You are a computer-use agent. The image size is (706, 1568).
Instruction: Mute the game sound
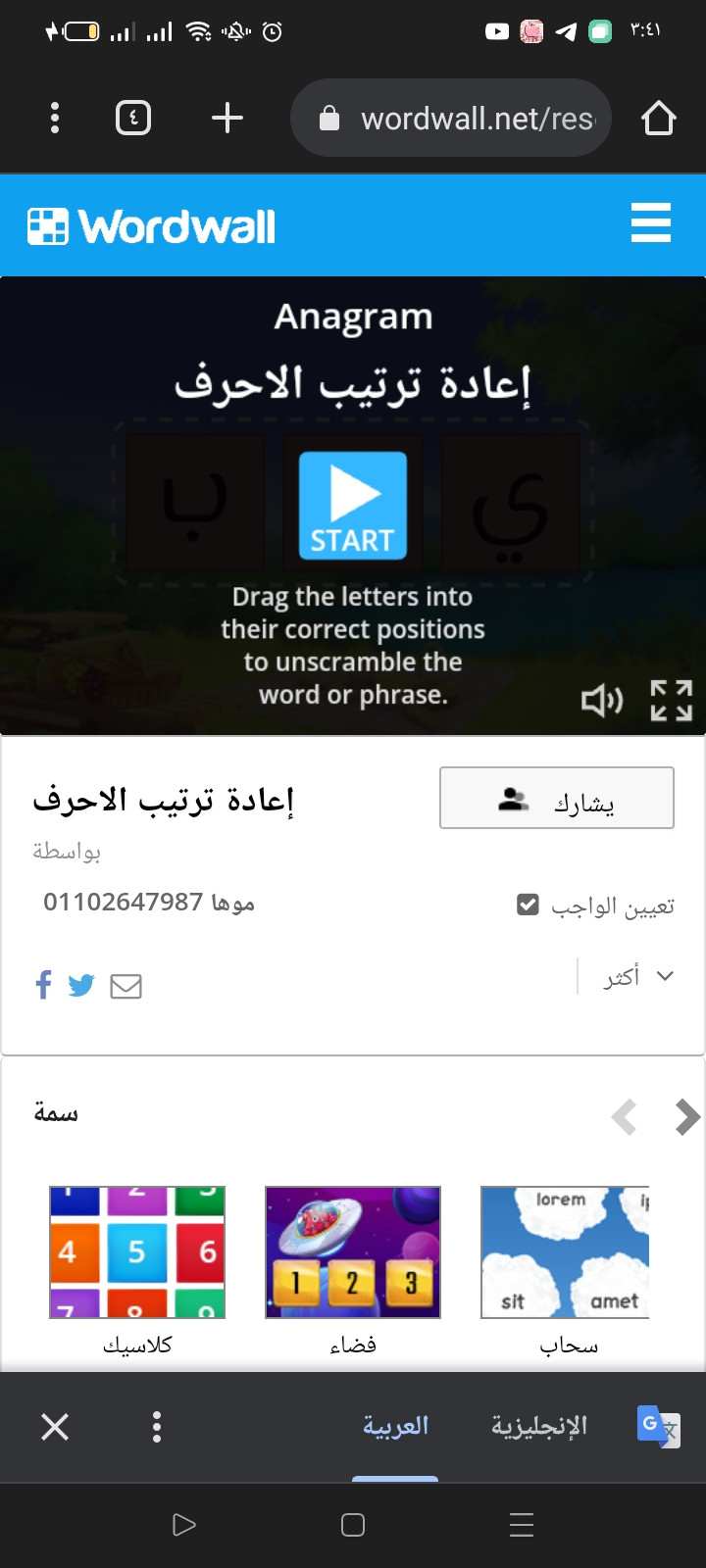(x=601, y=701)
